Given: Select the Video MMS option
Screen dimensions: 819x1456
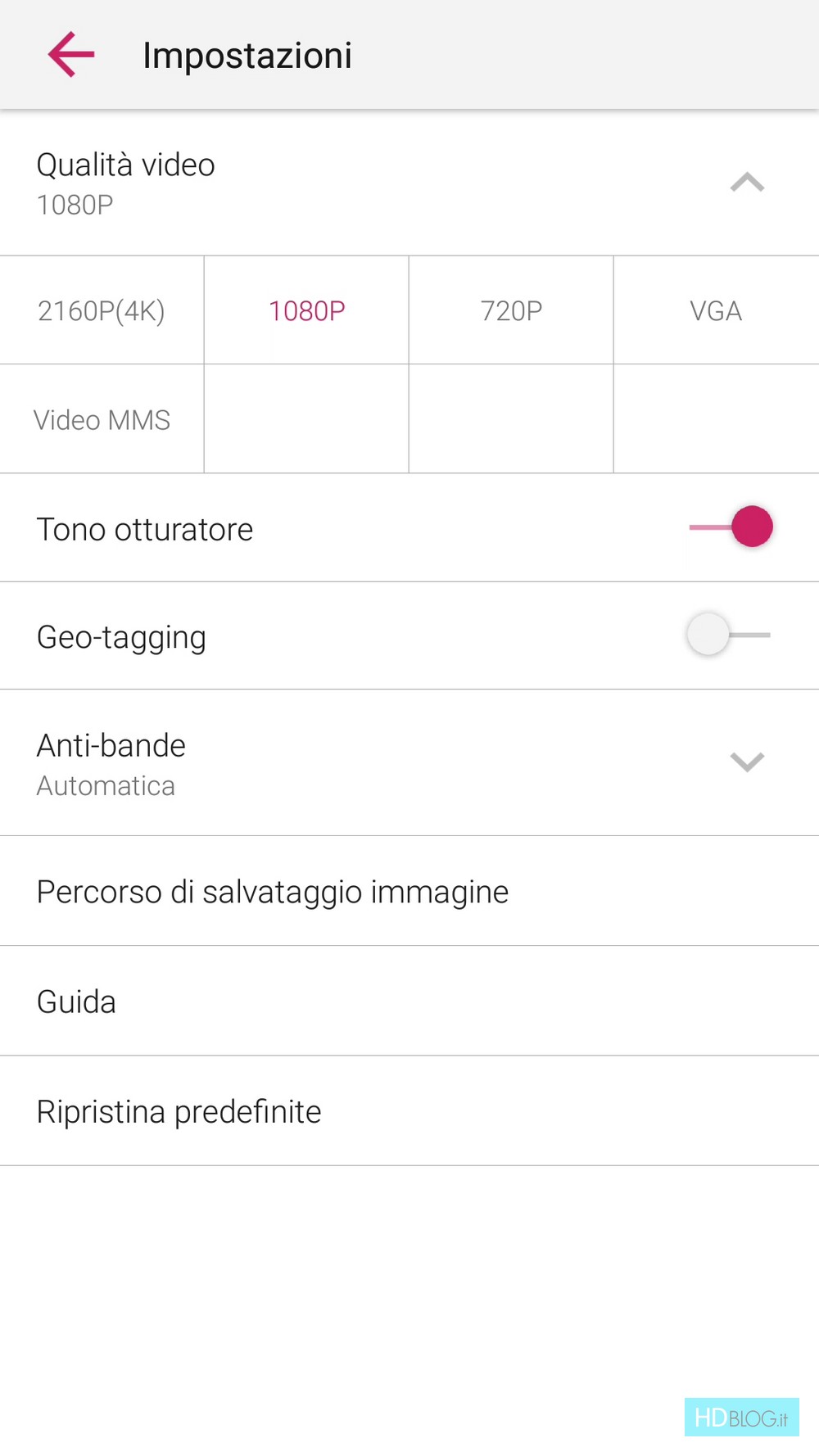Looking at the screenshot, I should click(102, 419).
